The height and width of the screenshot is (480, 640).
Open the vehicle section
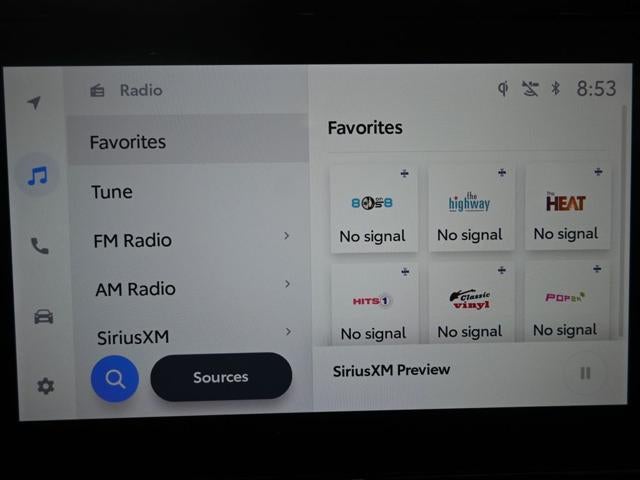pos(43,317)
